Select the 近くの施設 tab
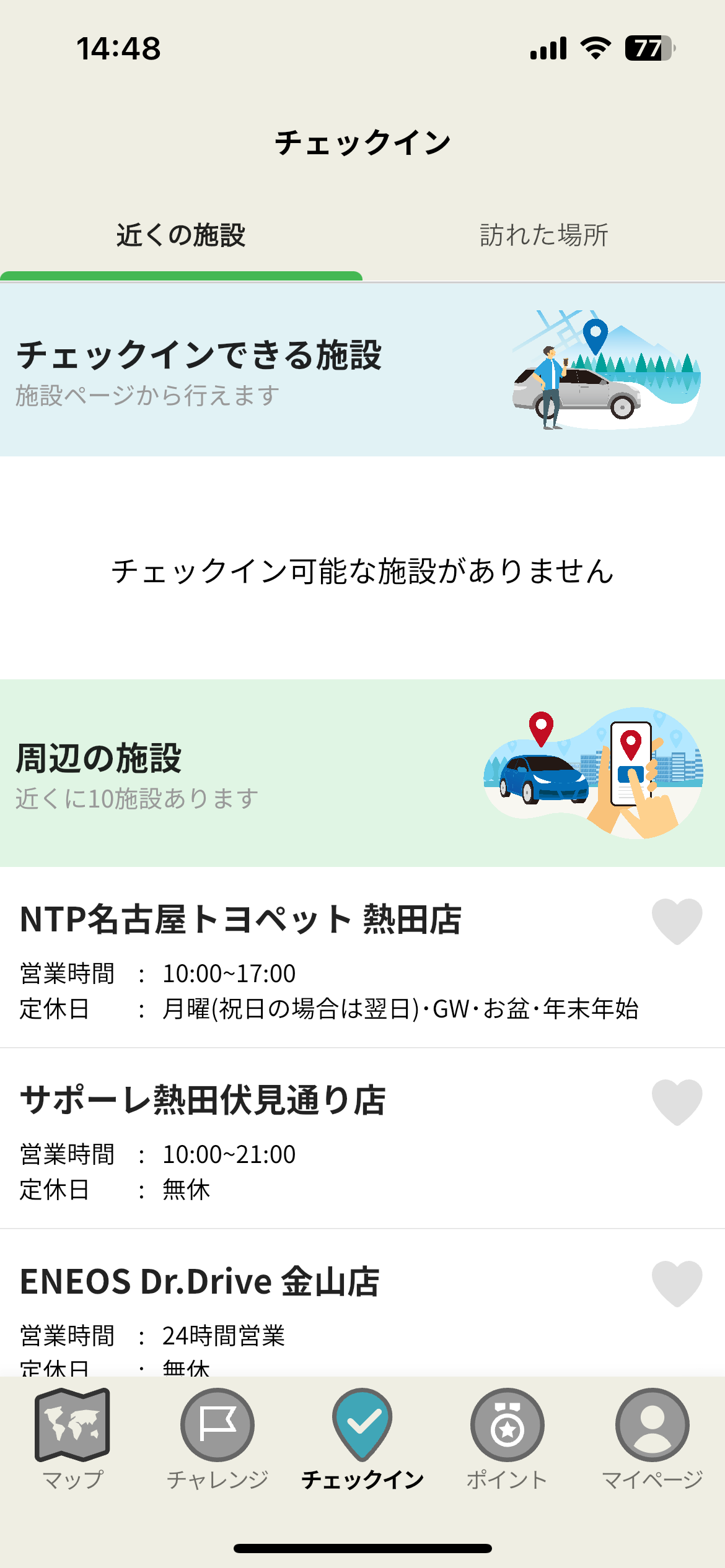Screen dimensions: 725x1568 [181, 236]
